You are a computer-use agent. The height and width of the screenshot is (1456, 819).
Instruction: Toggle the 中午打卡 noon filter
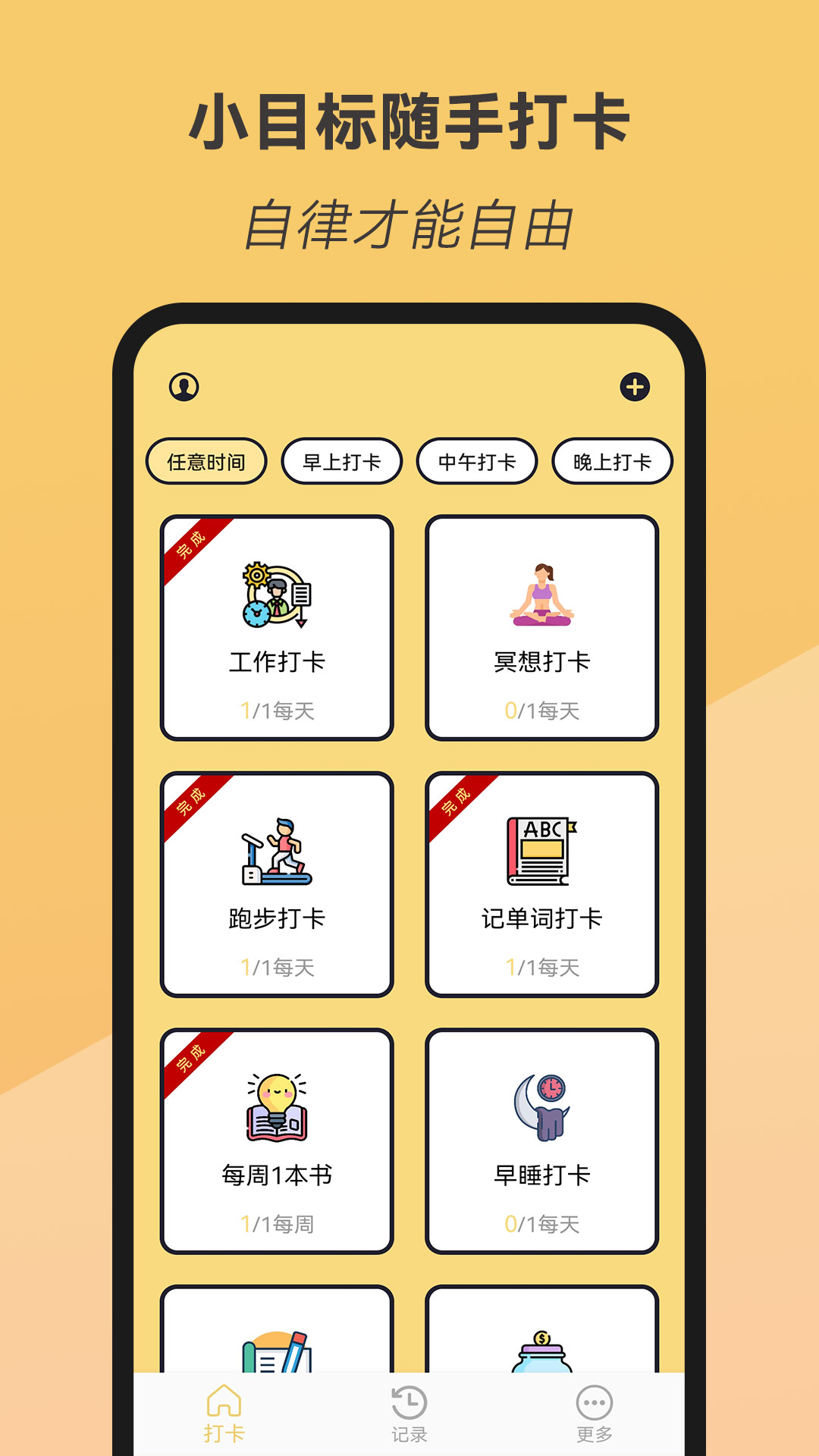point(475,460)
